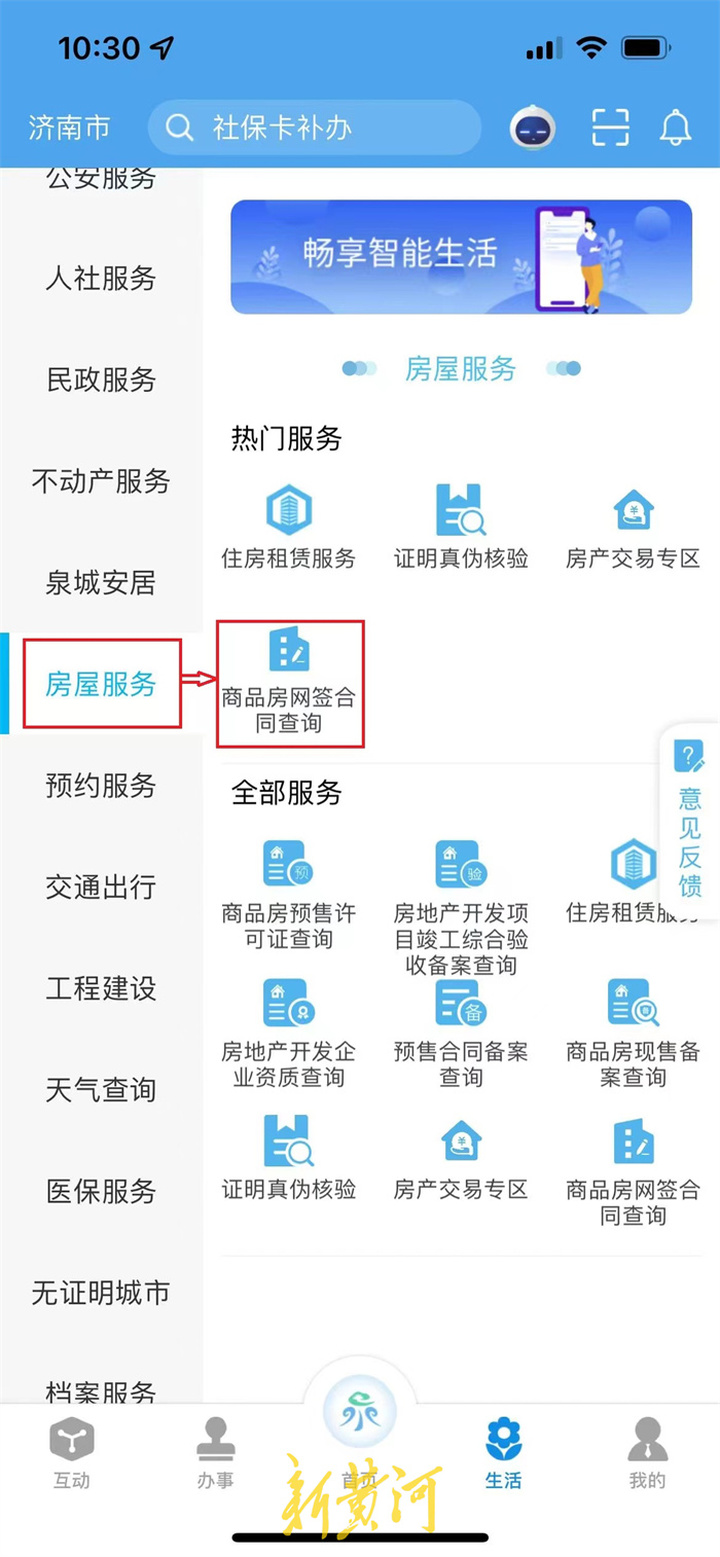Open the 社保卡补办 search box
The height and width of the screenshot is (1557, 720).
[x=314, y=128]
